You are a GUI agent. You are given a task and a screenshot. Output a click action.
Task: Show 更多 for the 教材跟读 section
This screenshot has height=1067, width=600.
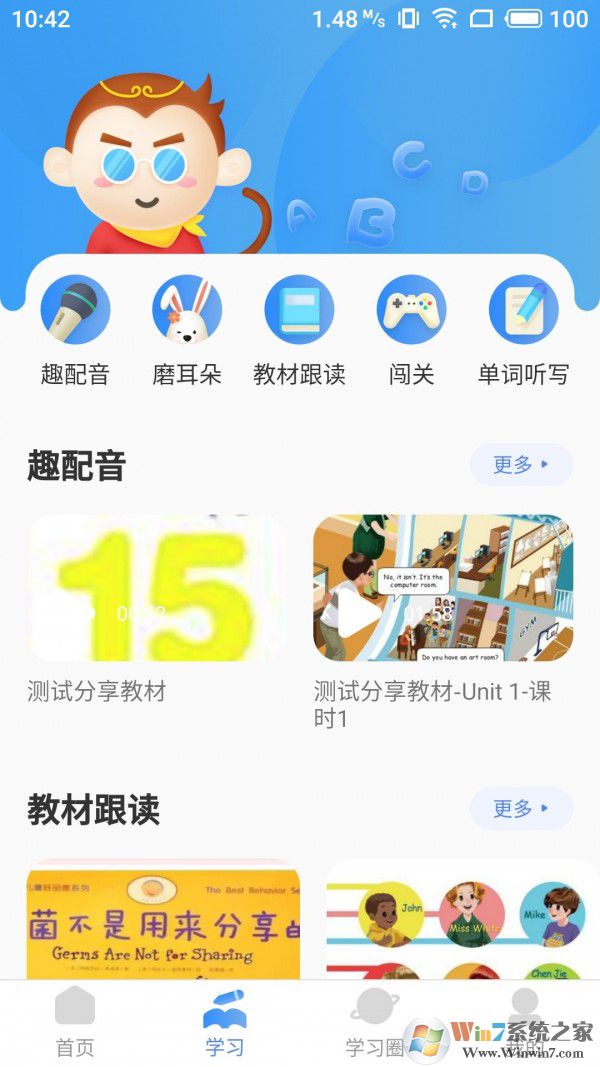521,809
